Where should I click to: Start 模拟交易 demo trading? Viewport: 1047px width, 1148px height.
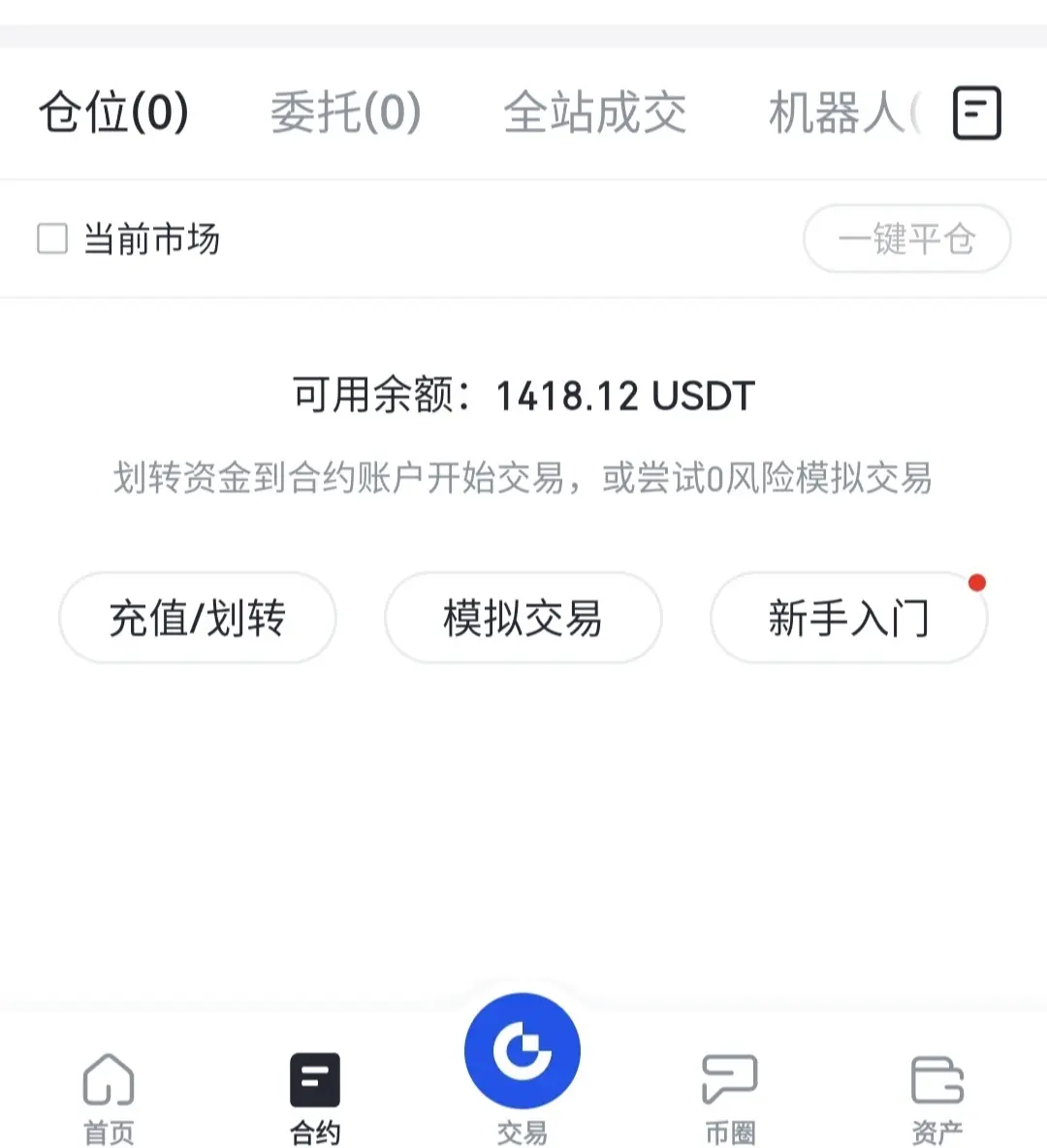tap(523, 618)
